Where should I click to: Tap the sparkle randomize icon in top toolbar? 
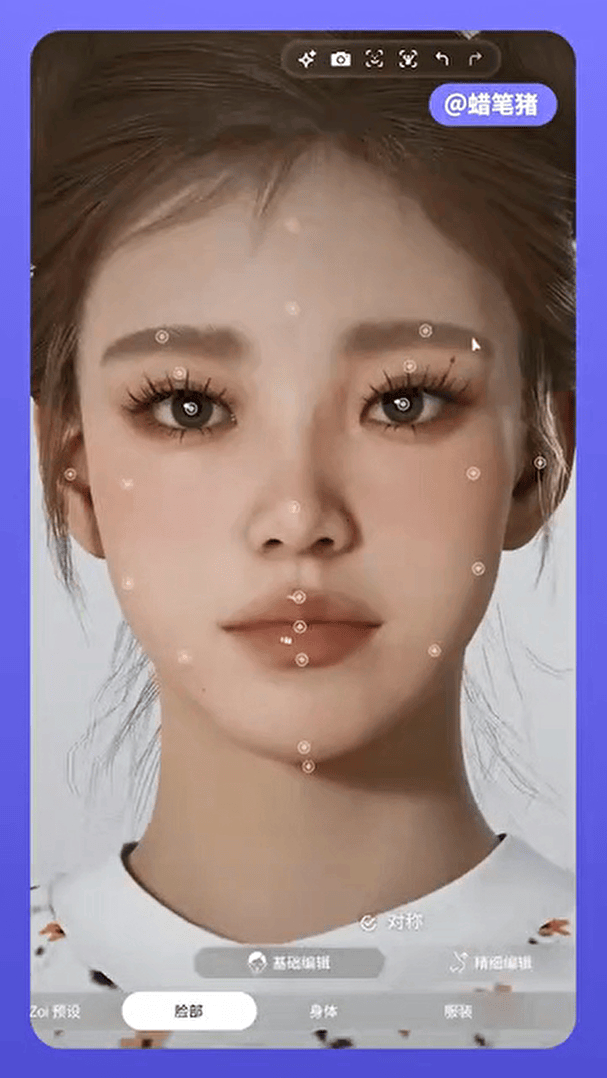307,59
